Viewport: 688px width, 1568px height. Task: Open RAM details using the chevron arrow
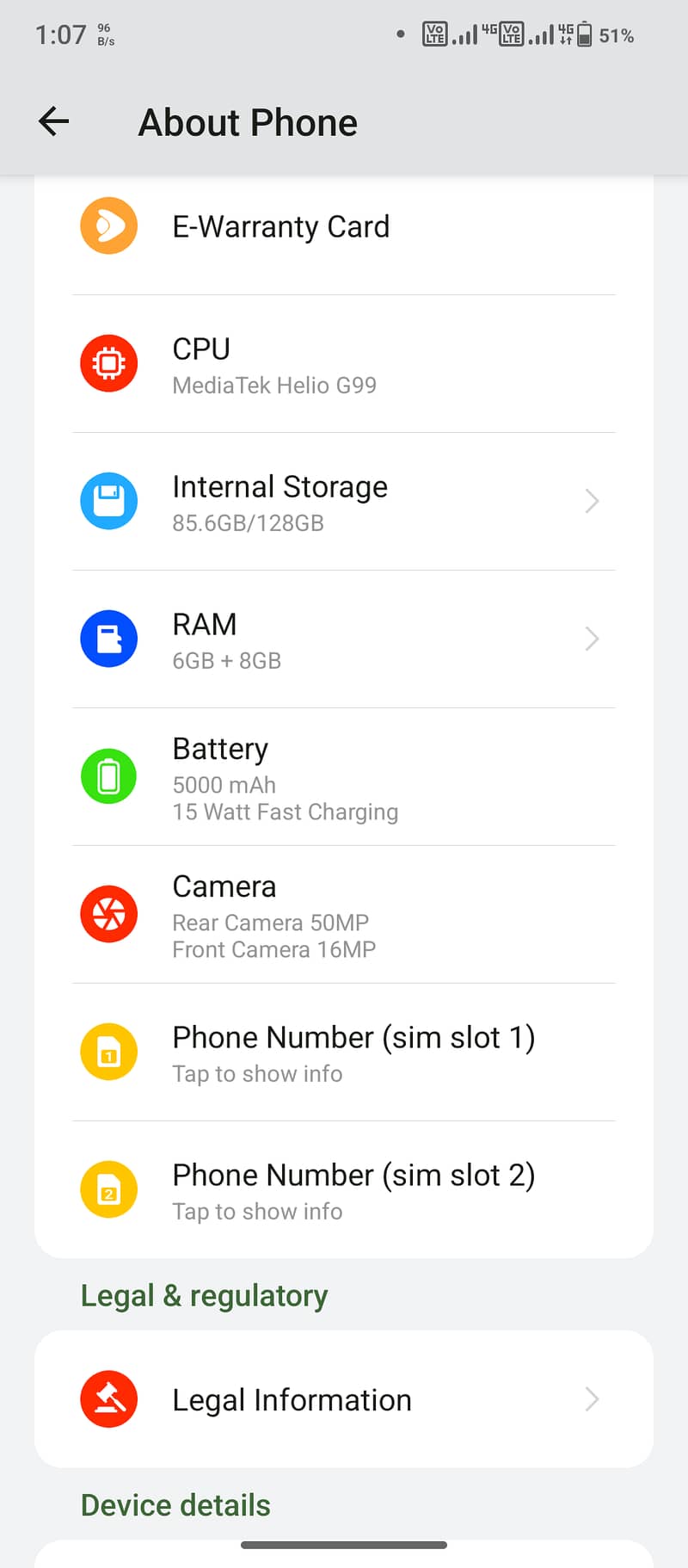[591, 639]
